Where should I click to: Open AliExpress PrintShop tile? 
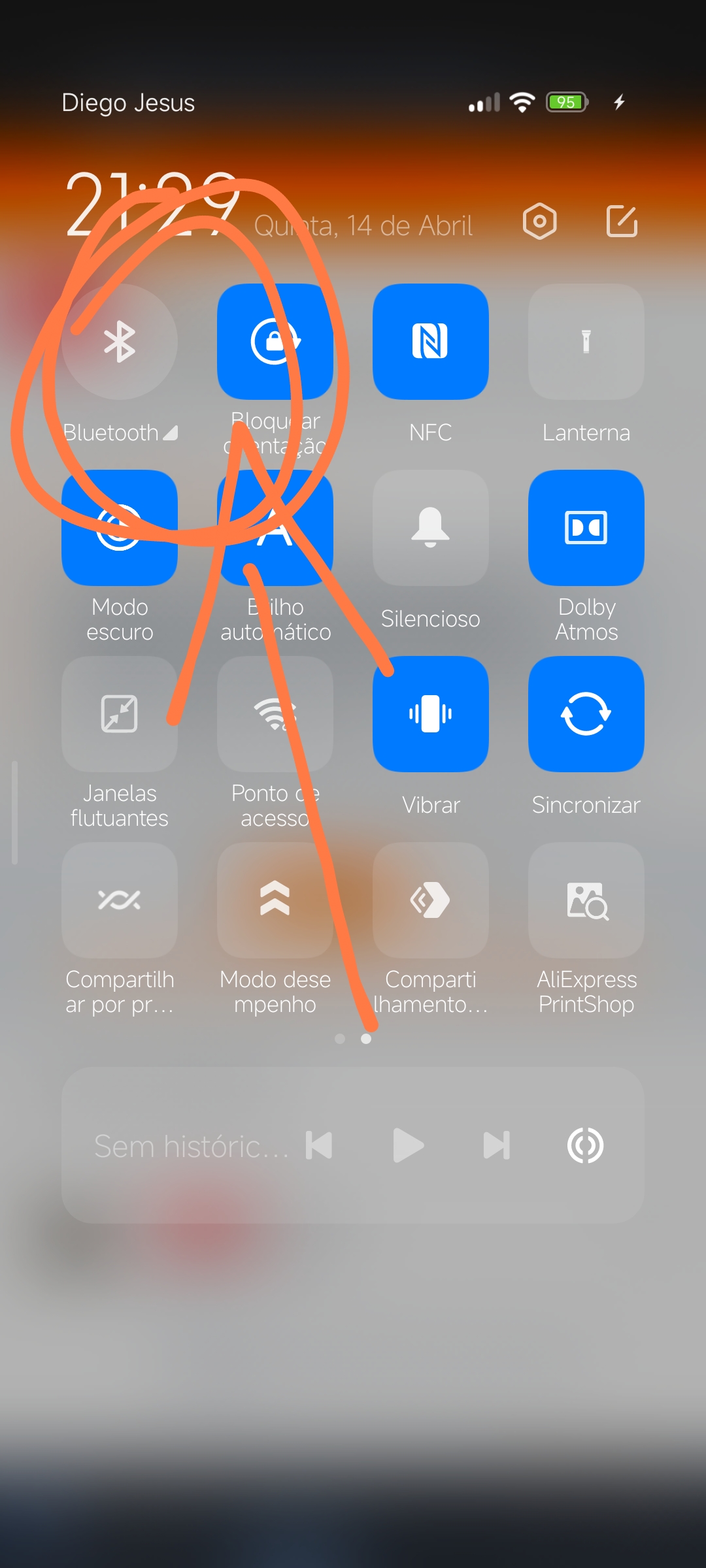pos(586,900)
